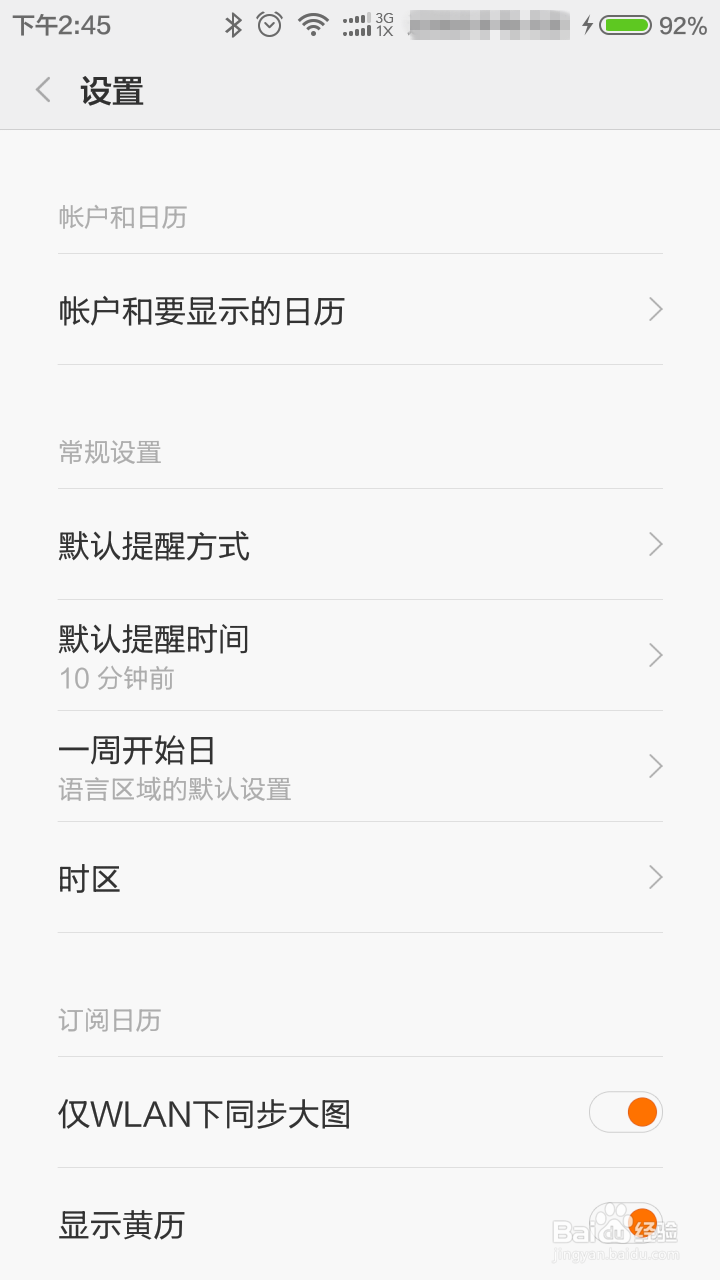Click the alarm clock status bar icon

268,26
